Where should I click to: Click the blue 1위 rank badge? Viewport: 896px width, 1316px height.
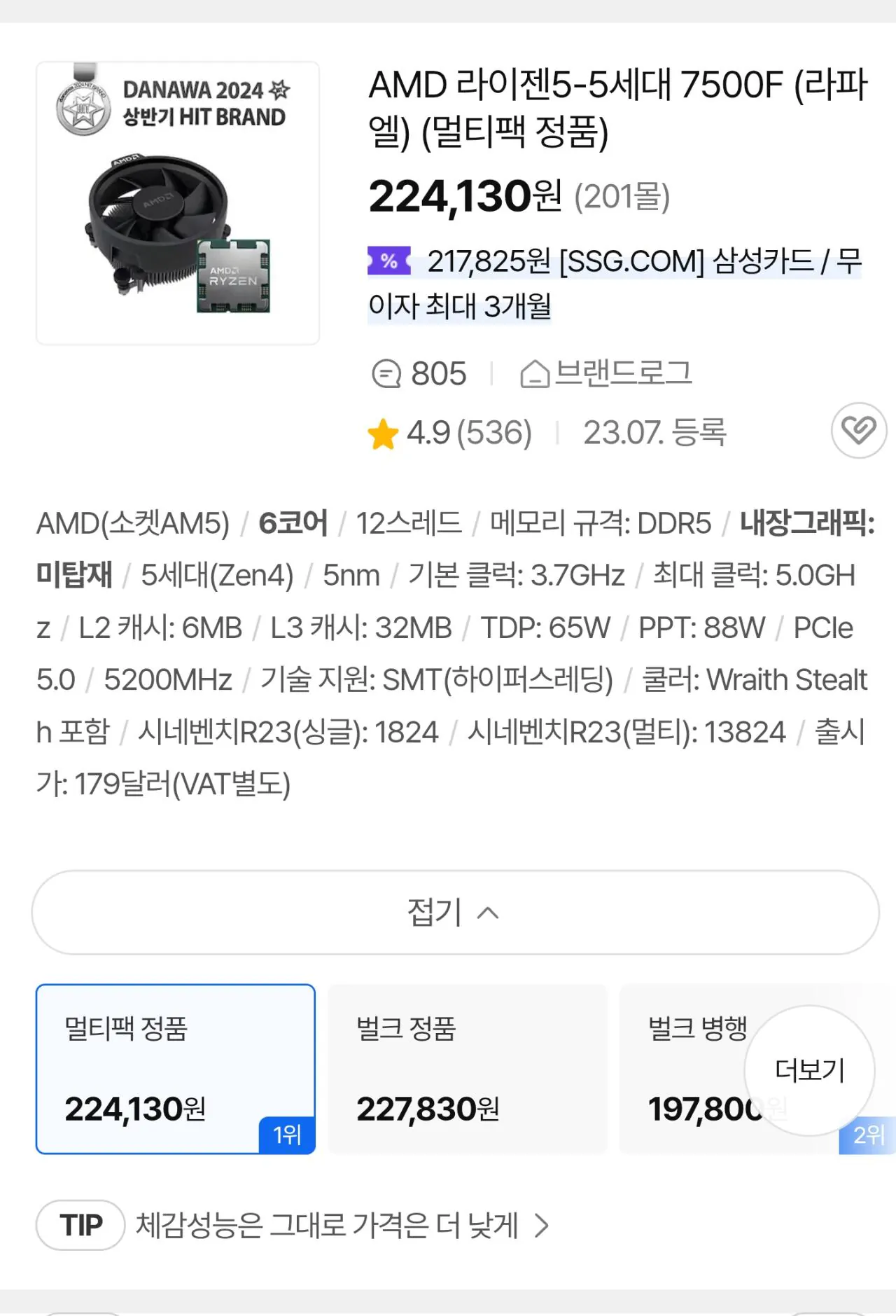(287, 1136)
